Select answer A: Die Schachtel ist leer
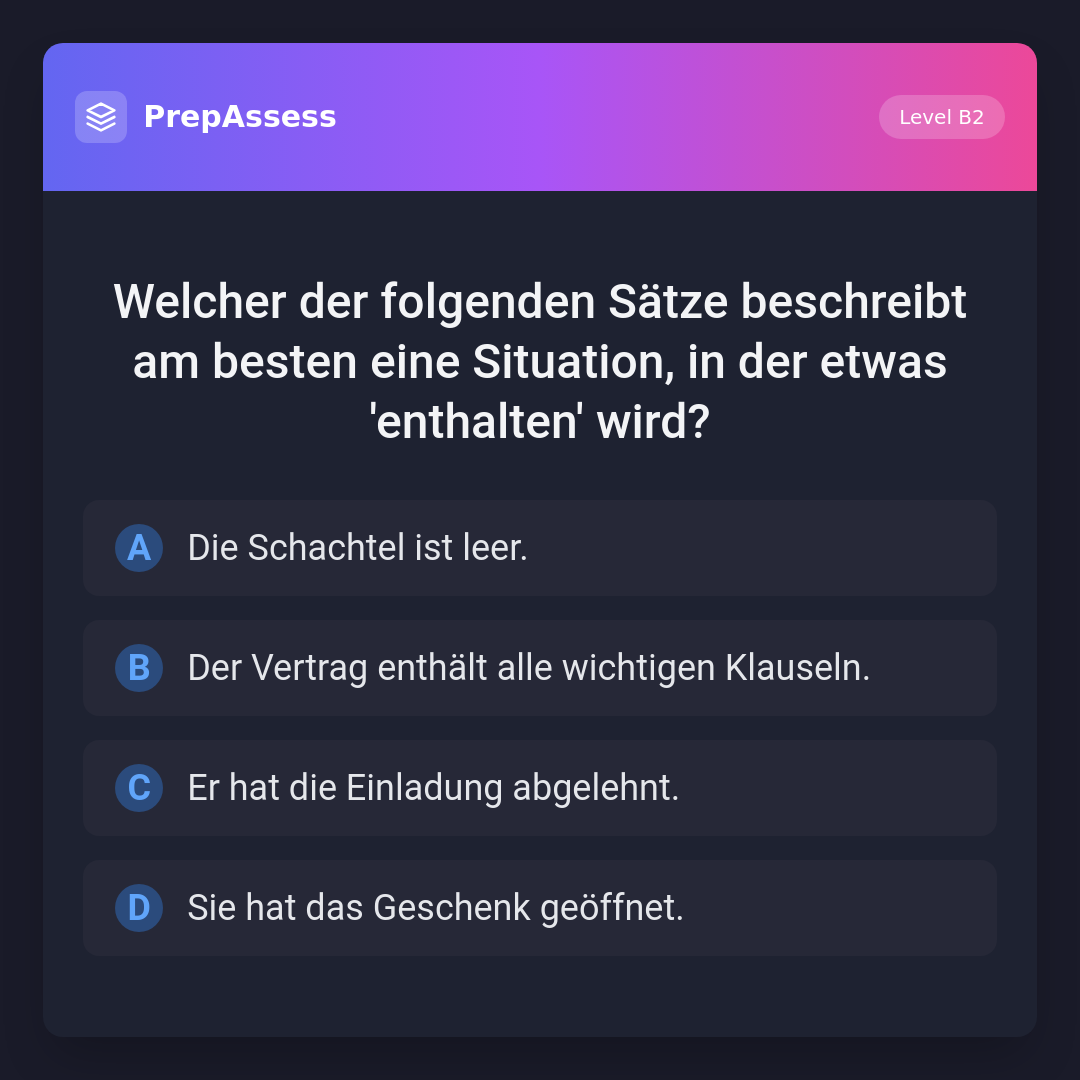Viewport: 1080px width, 1080px height. (540, 548)
